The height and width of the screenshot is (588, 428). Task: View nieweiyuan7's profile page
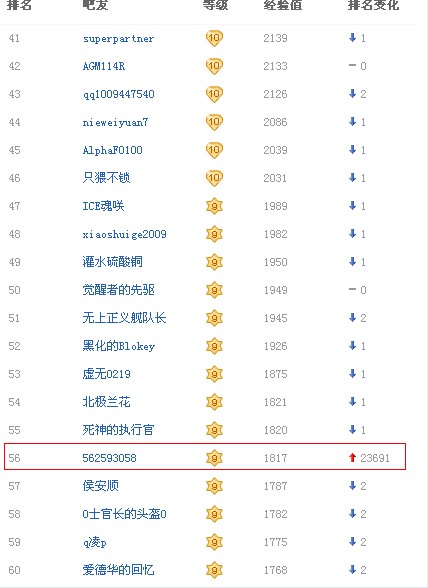[115, 122]
